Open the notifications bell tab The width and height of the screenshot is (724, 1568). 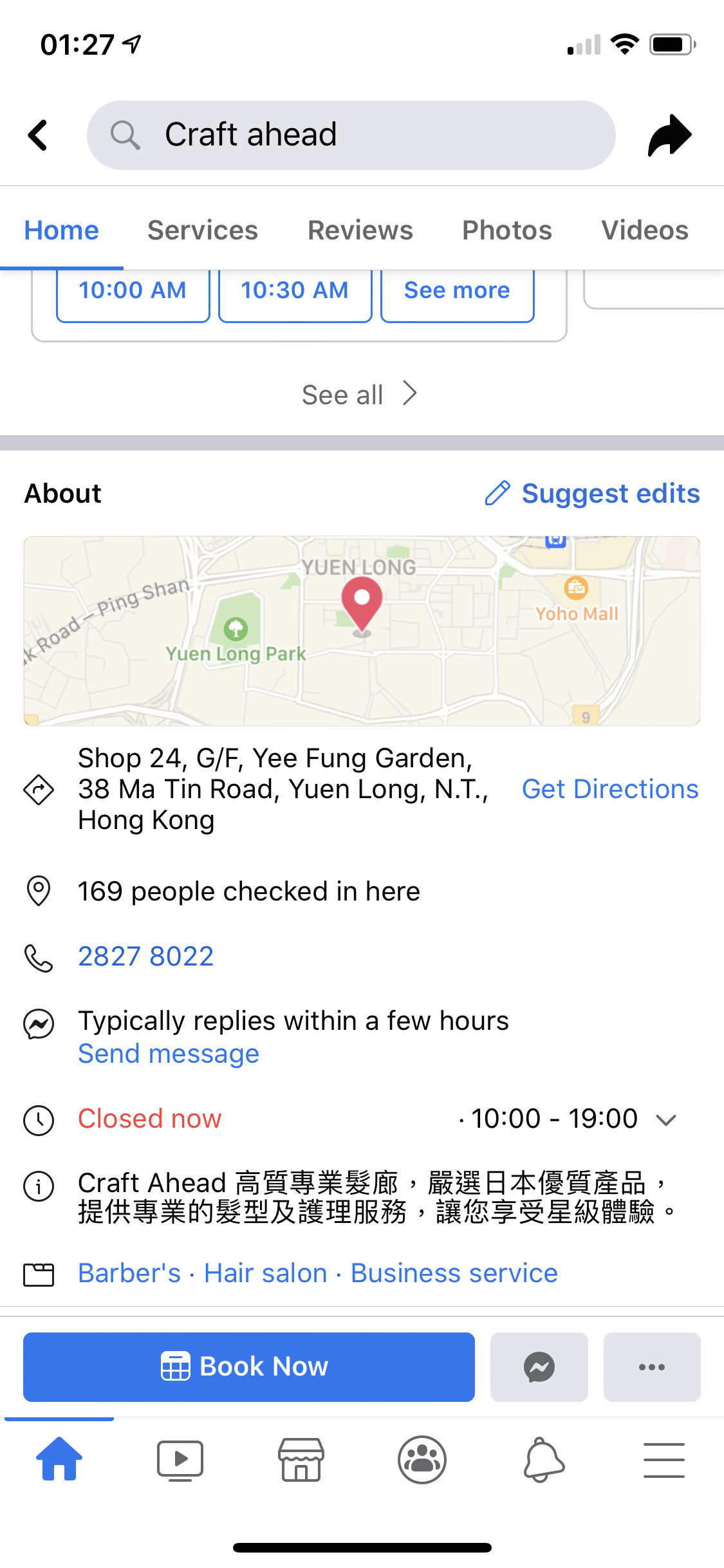543,1460
